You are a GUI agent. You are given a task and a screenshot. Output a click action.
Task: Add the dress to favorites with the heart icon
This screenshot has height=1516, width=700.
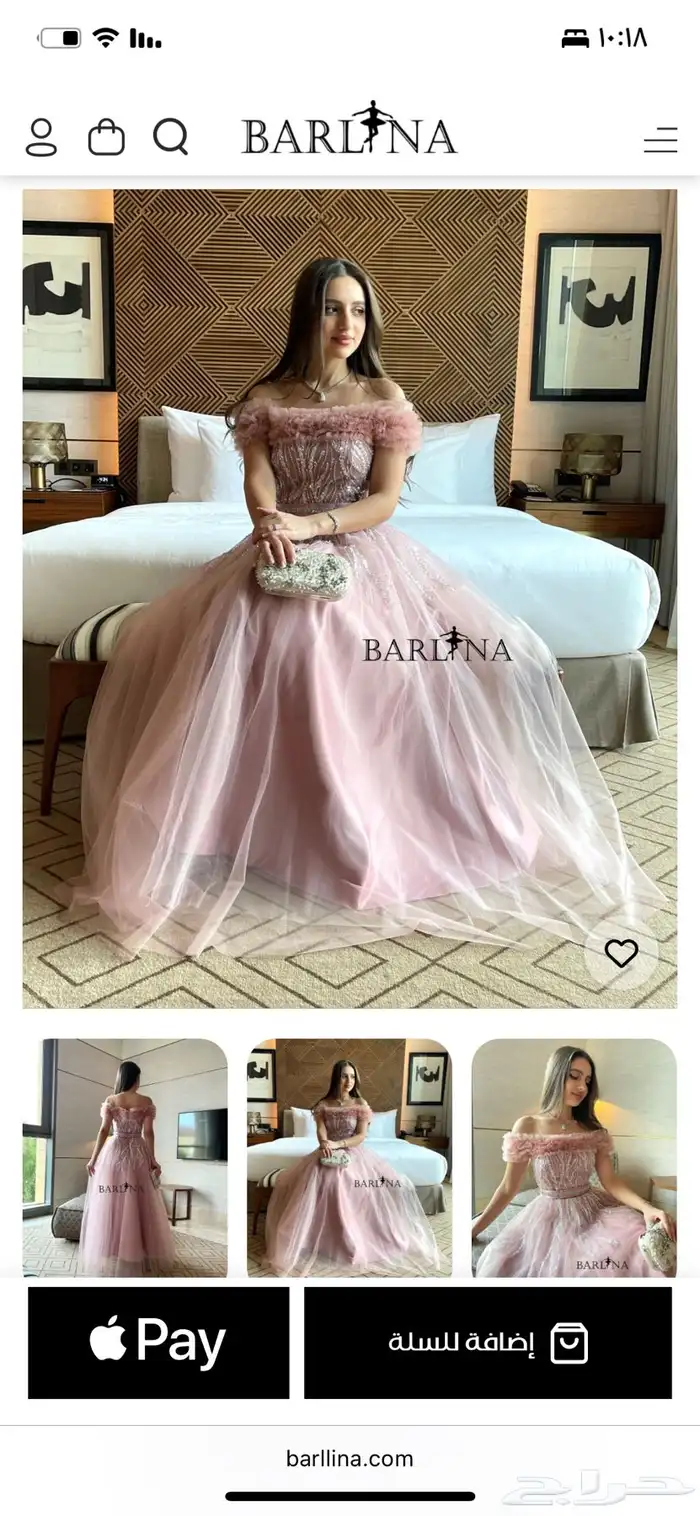point(621,954)
